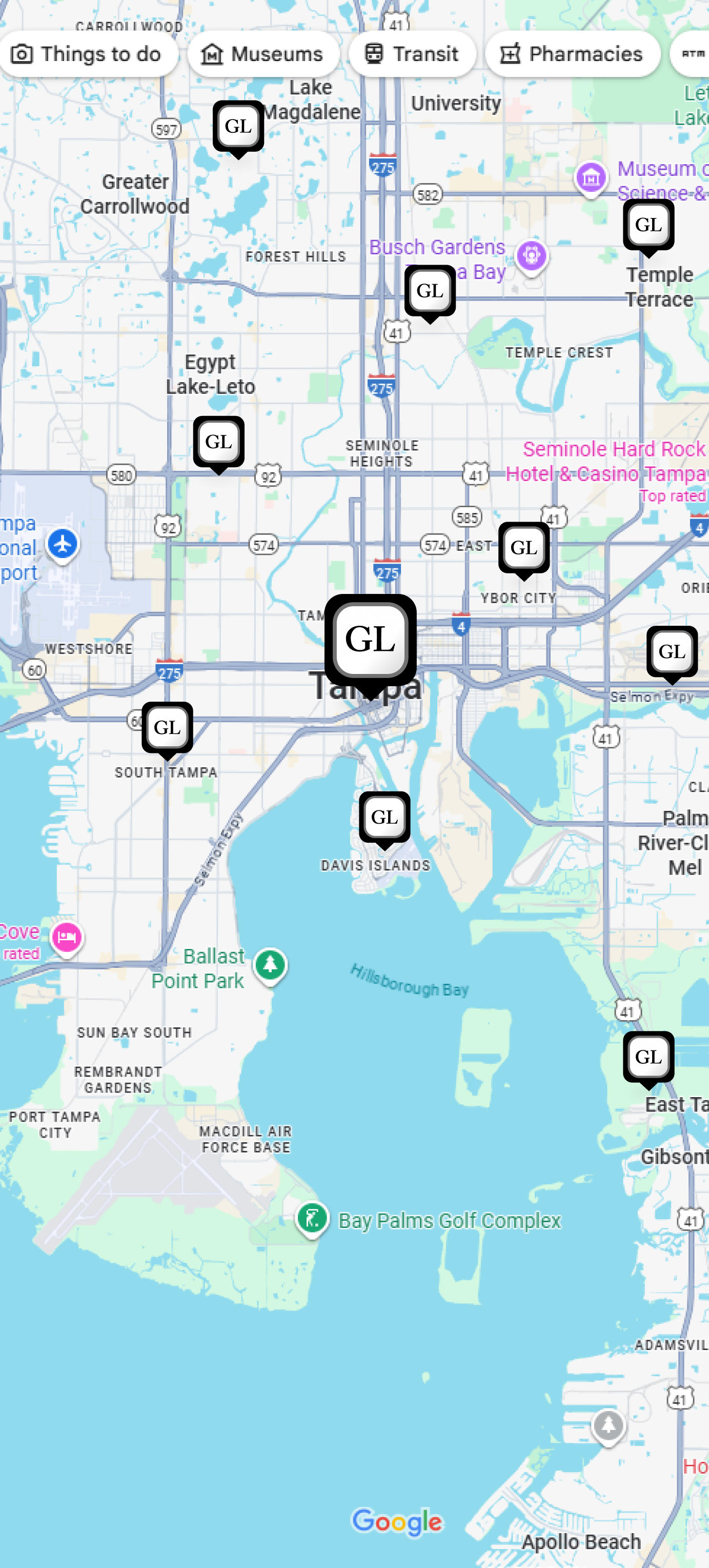Select the GL marker above Ybor City
The height and width of the screenshot is (1568, 709).
[x=523, y=548]
